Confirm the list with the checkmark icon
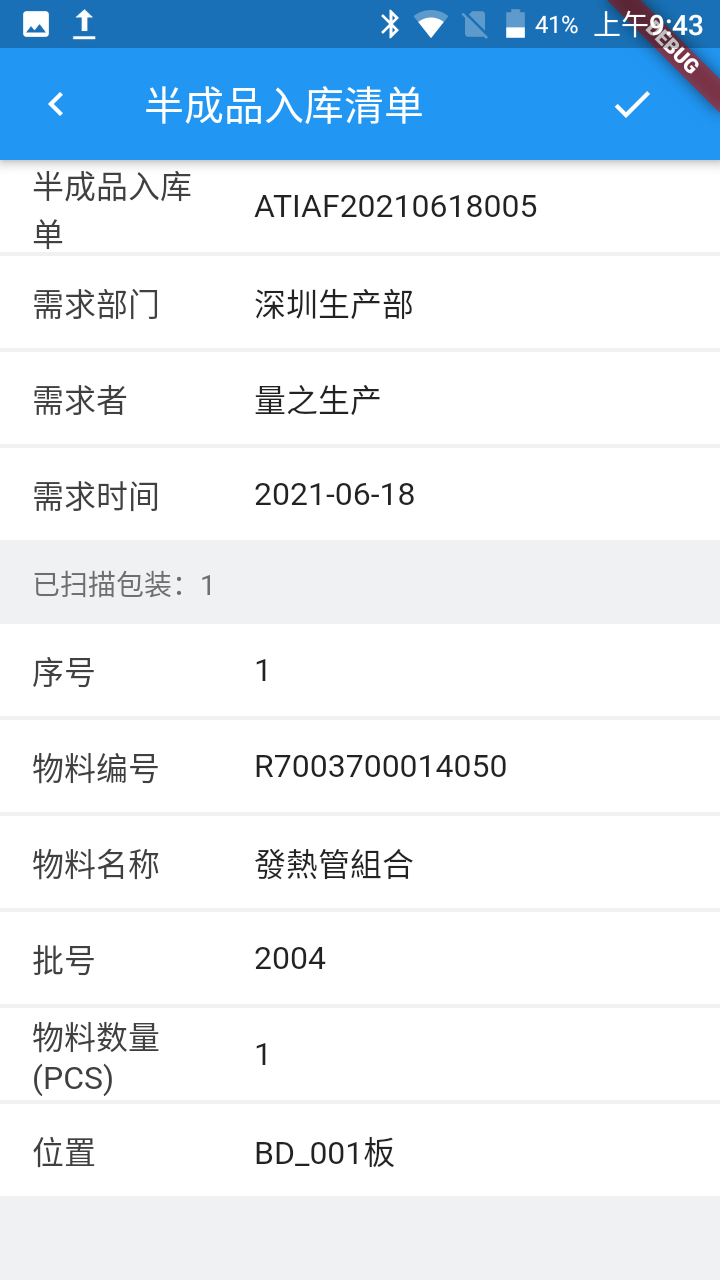The image size is (720, 1280). tap(632, 104)
